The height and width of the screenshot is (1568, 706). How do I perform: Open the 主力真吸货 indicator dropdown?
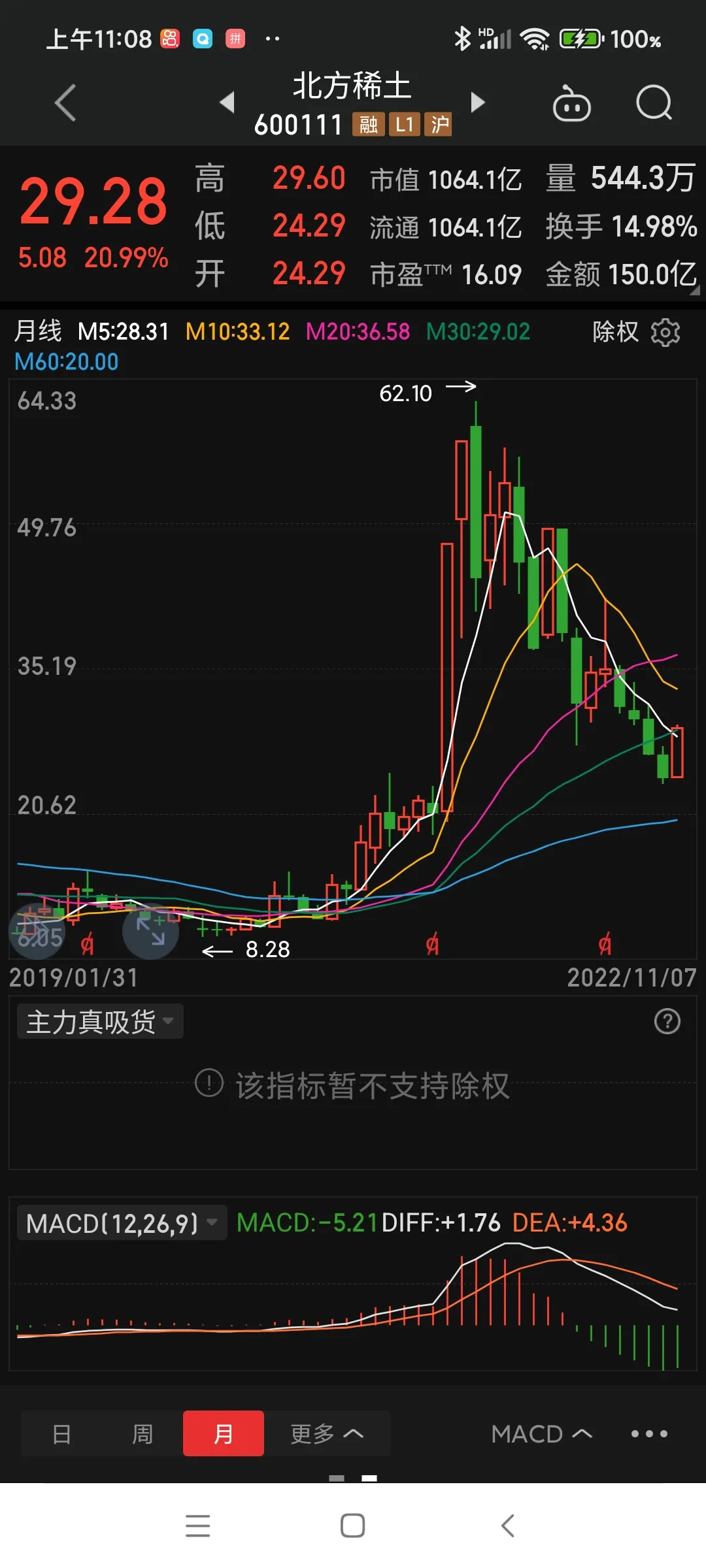[100, 1022]
